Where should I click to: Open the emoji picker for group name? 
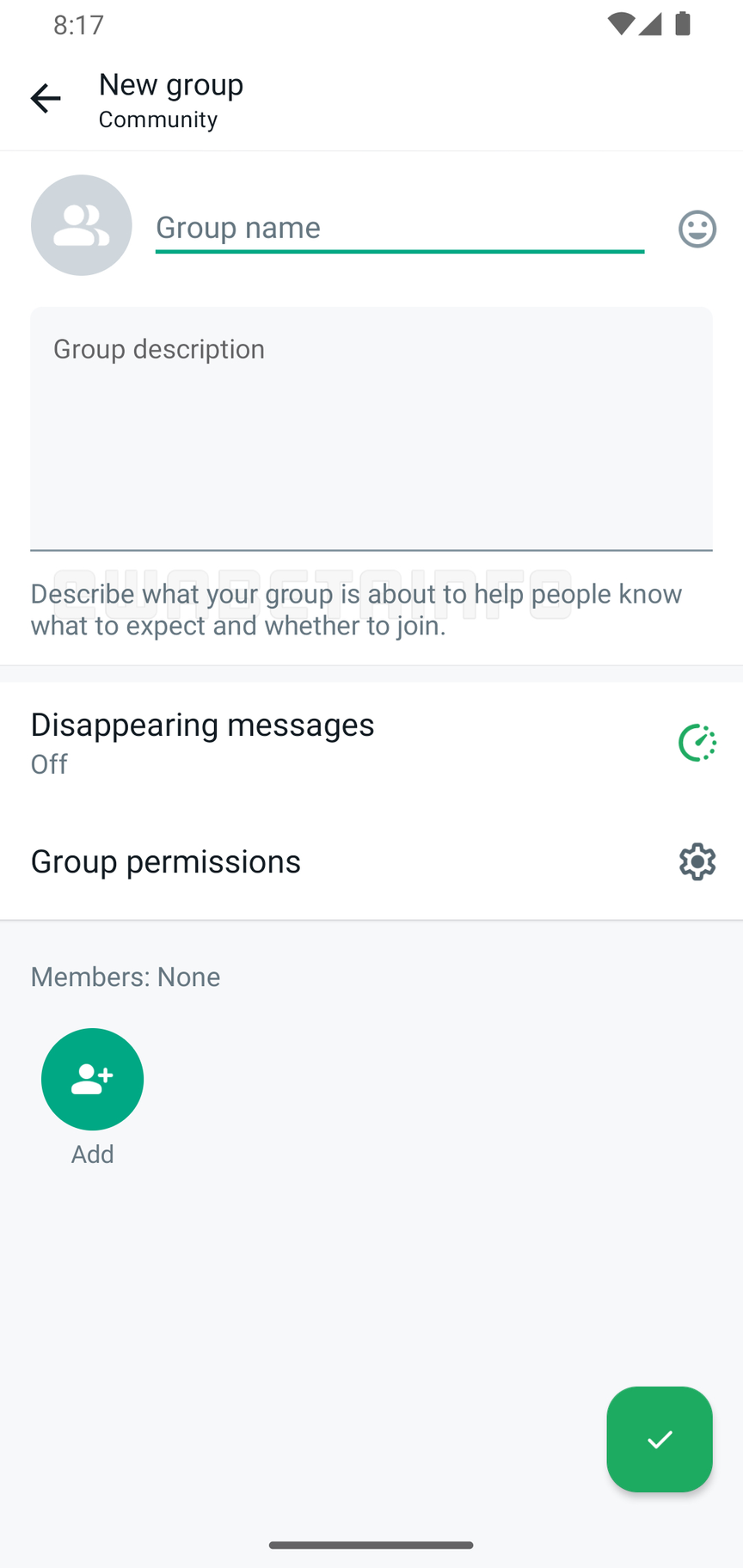[x=697, y=230]
